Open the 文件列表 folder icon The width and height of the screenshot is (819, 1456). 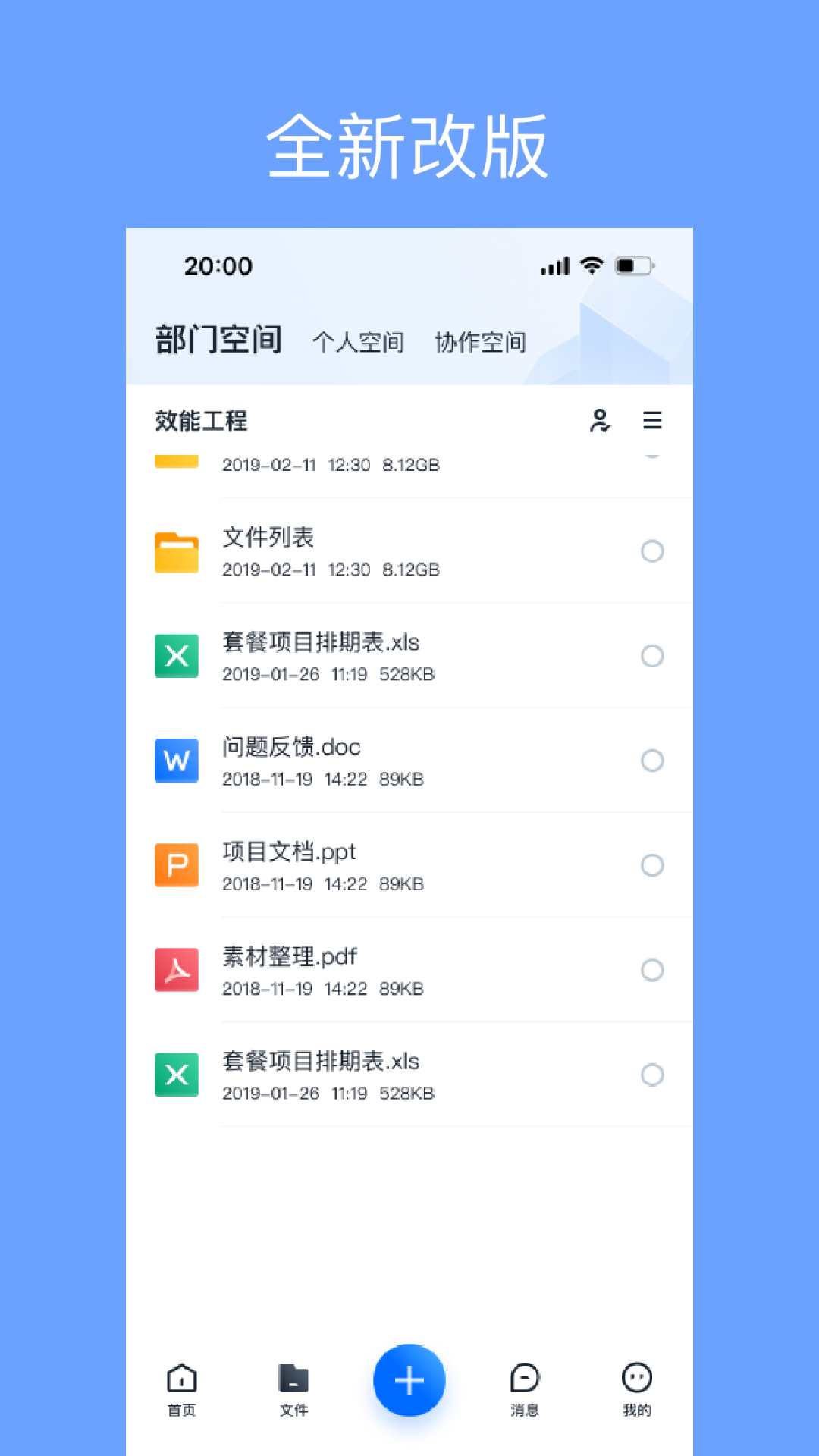[x=176, y=551]
